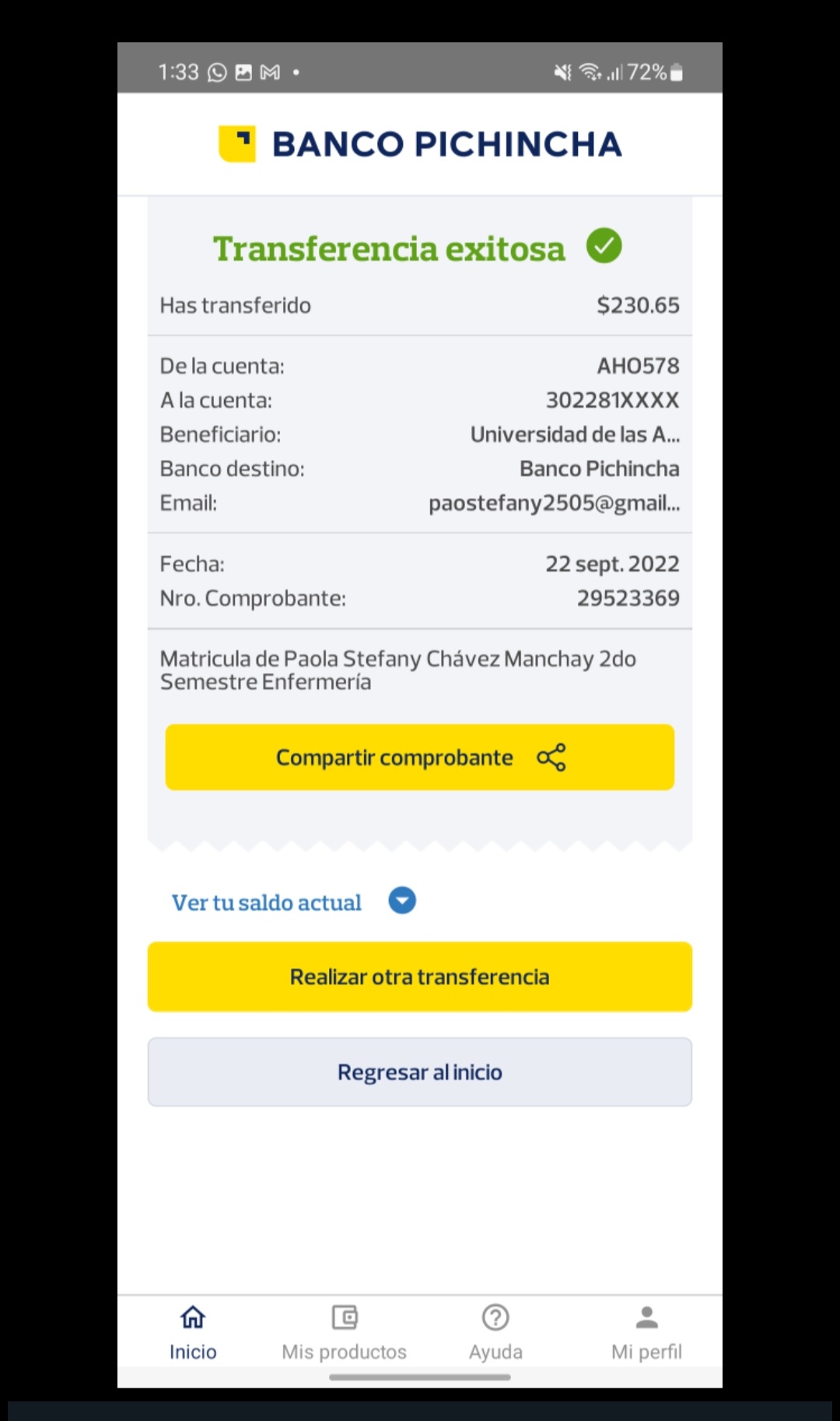This screenshot has width=840, height=1421.
Task: Switch to Mis productos tab
Action: [x=344, y=1332]
